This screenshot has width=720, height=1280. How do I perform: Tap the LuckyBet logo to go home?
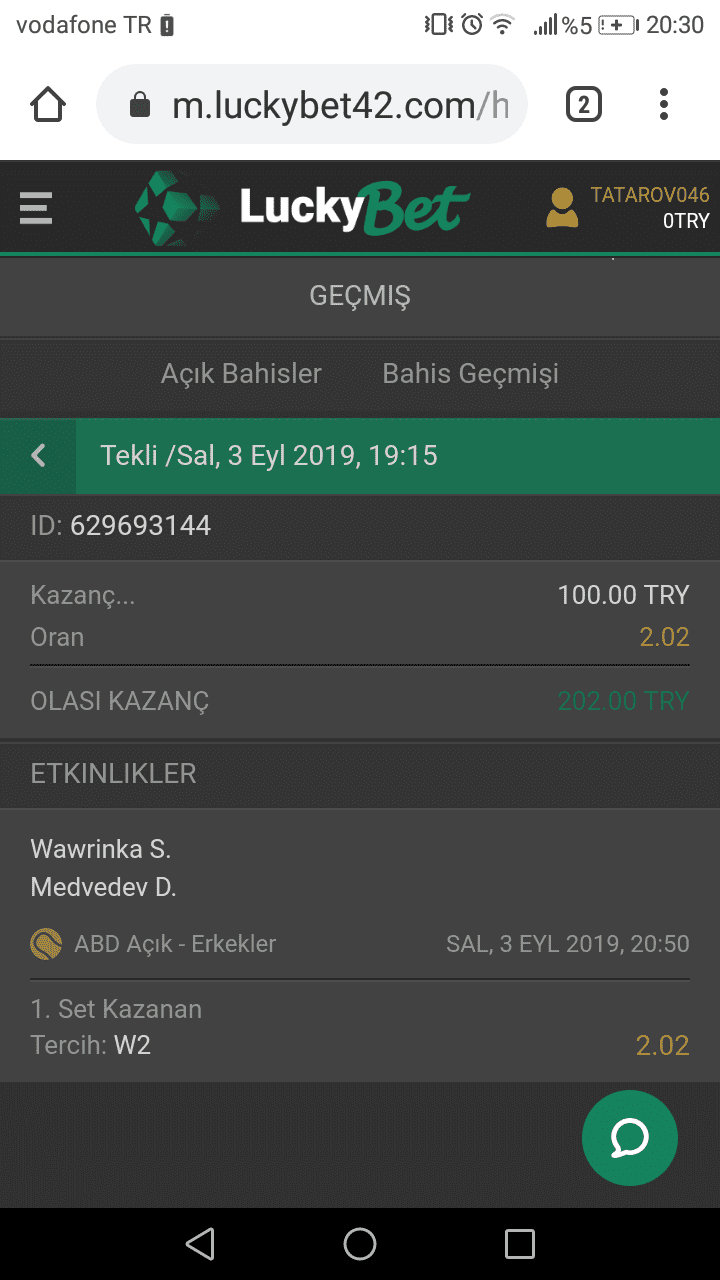(302, 208)
